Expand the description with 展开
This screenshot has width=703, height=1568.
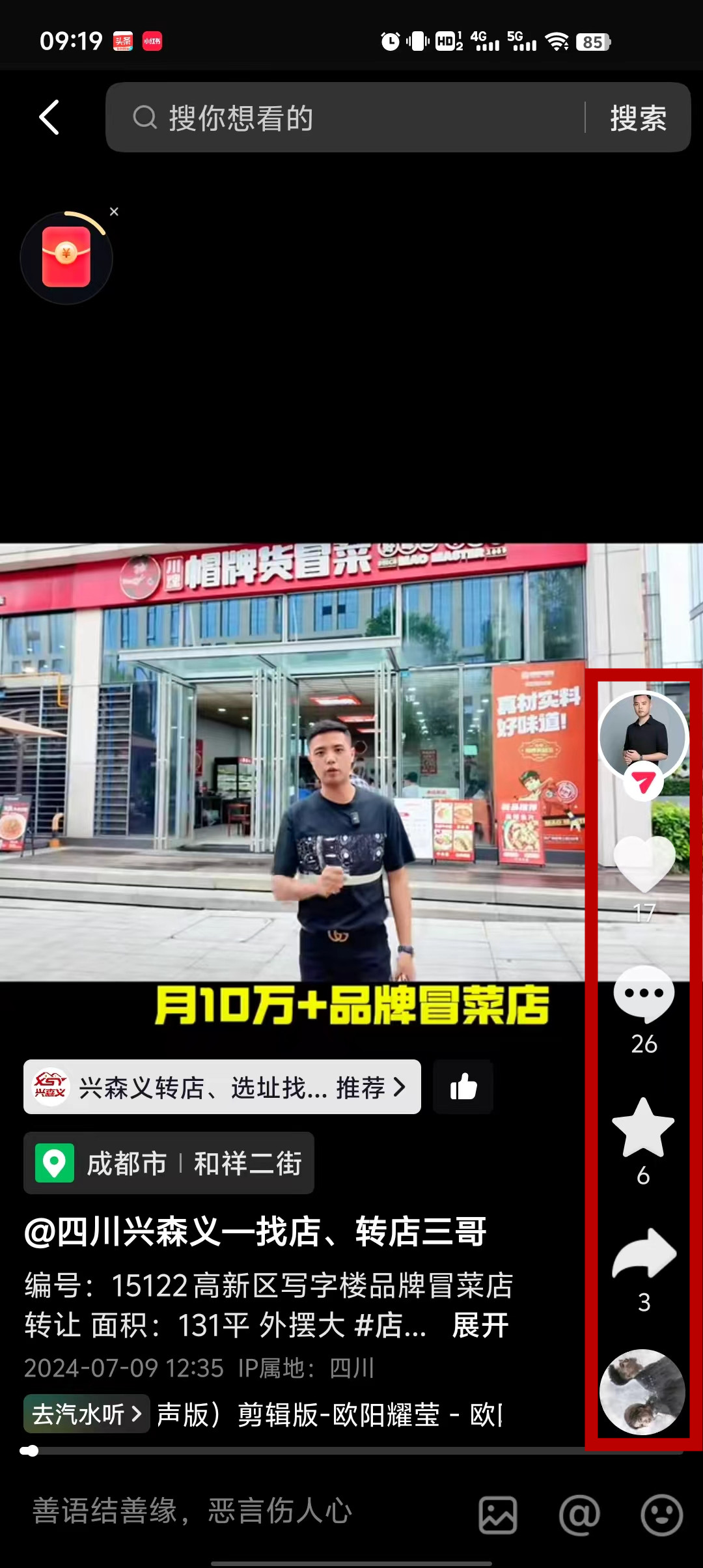pos(480,1325)
